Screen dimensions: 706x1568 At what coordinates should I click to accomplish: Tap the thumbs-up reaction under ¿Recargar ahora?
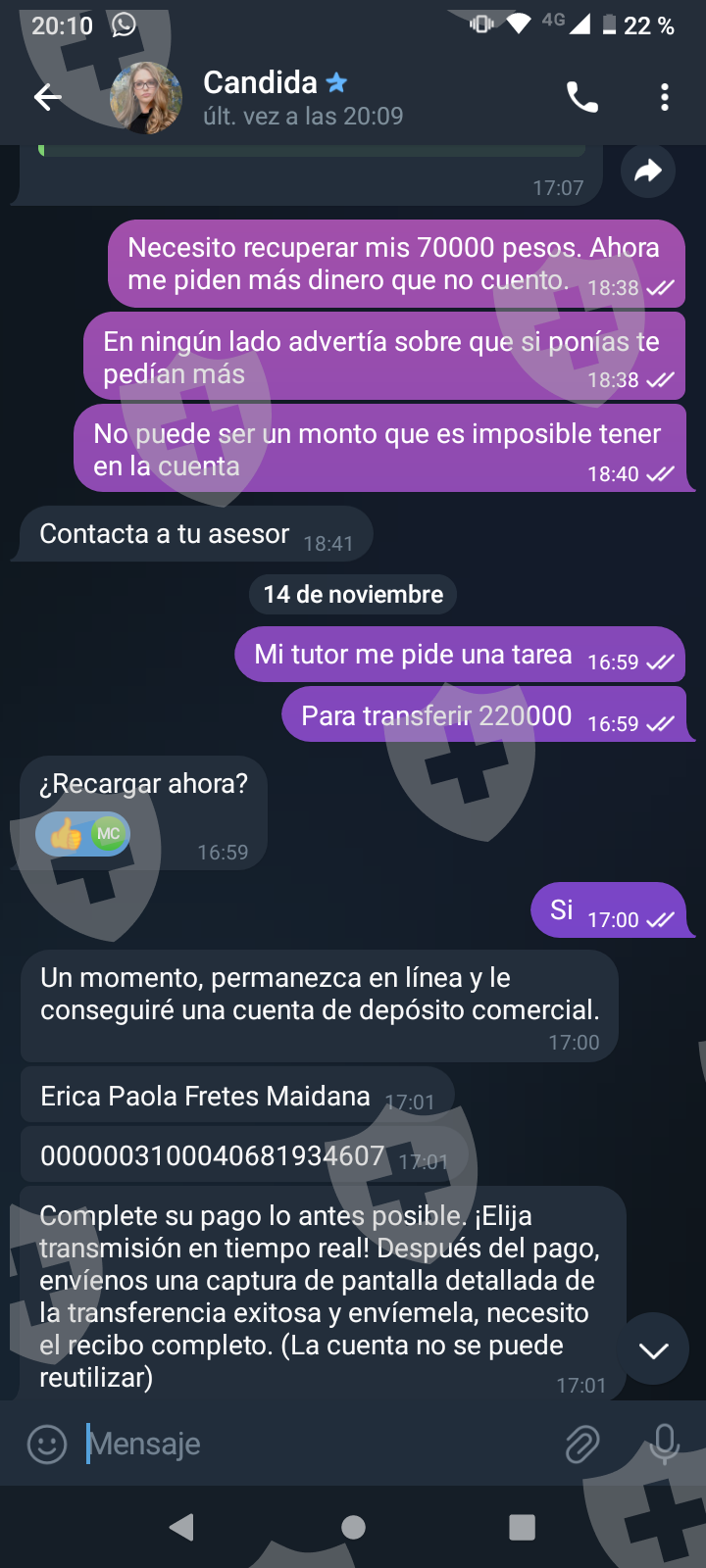pyautogui.click(x=83, y=835)
